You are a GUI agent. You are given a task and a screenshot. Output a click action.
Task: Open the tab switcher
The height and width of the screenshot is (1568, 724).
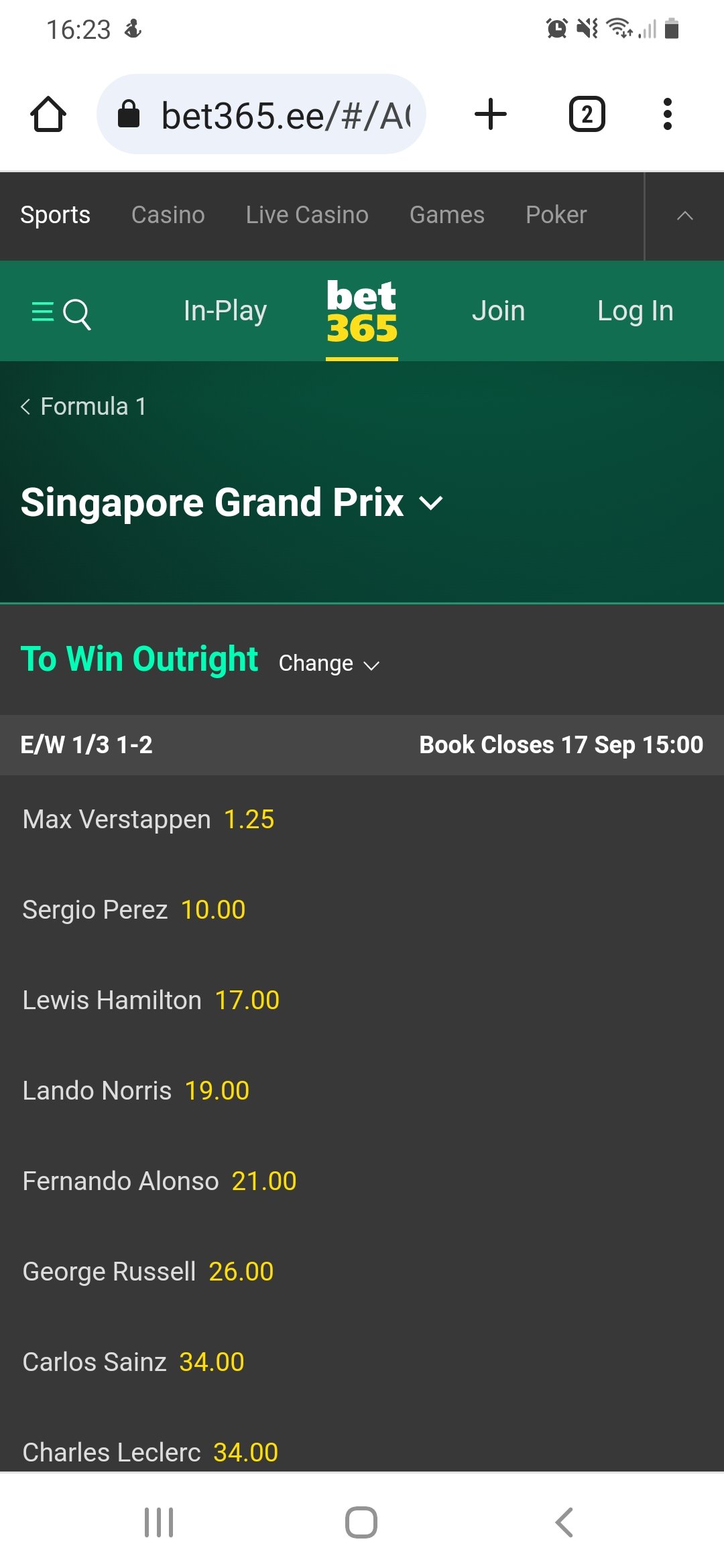click(x=587, y=115)
